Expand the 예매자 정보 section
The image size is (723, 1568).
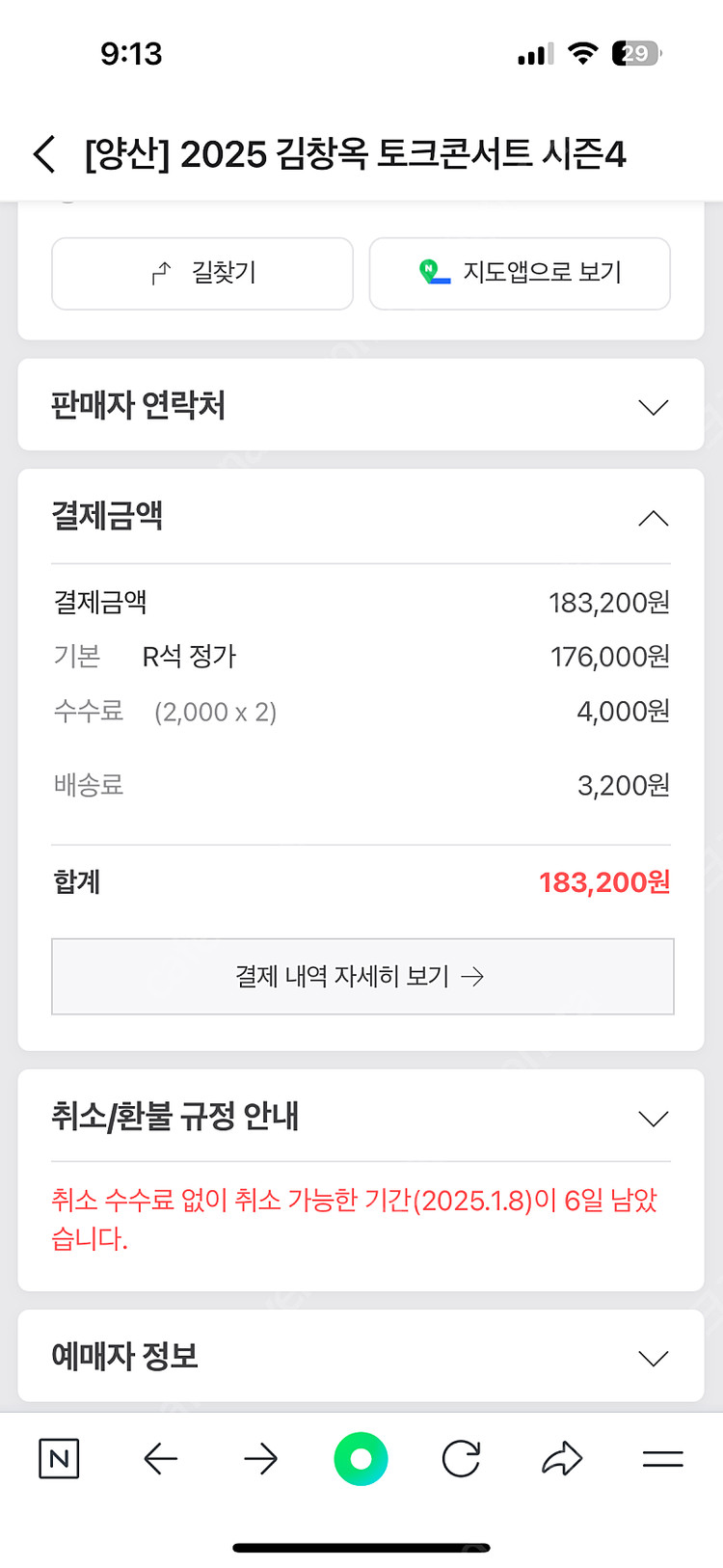point(653,1356)
